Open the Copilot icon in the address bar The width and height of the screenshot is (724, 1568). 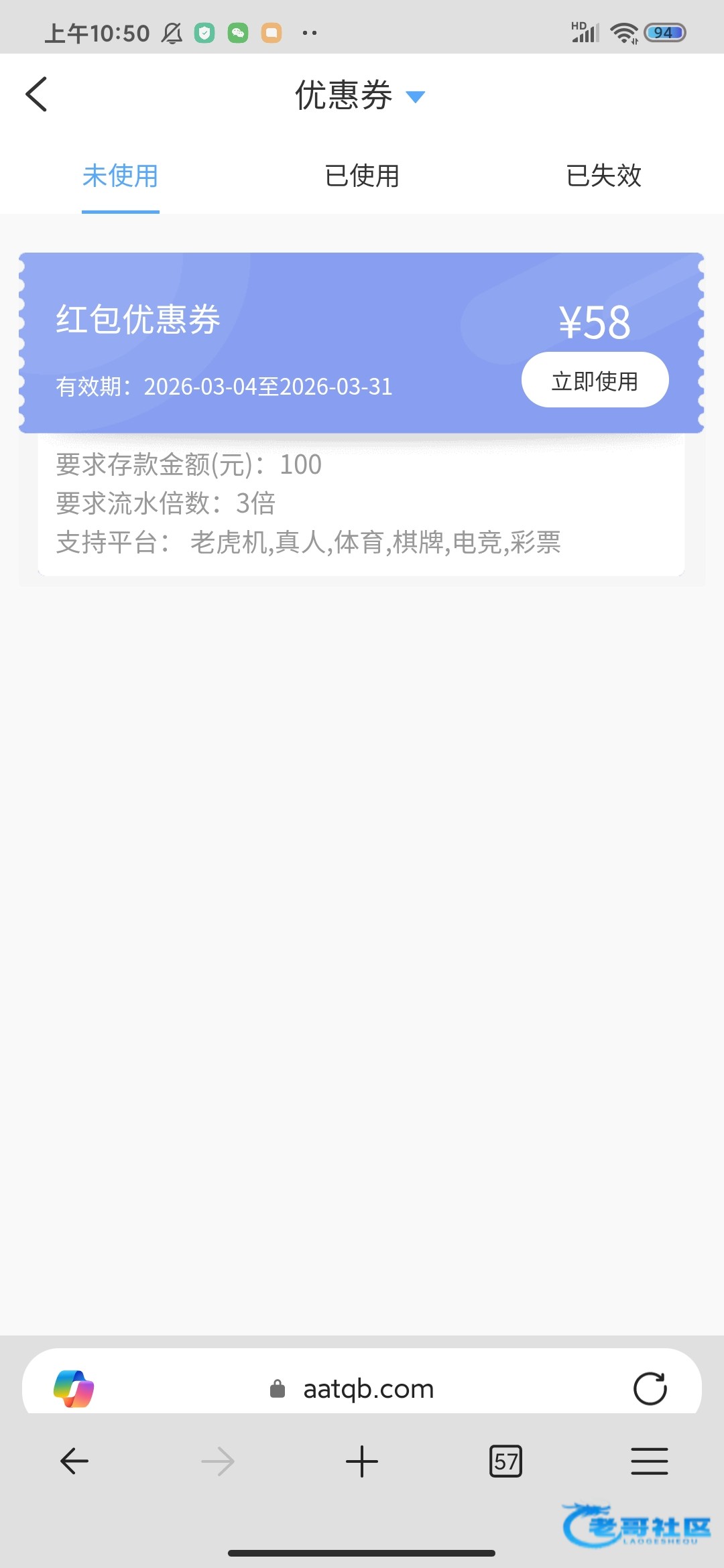(x=74, y=1388)
